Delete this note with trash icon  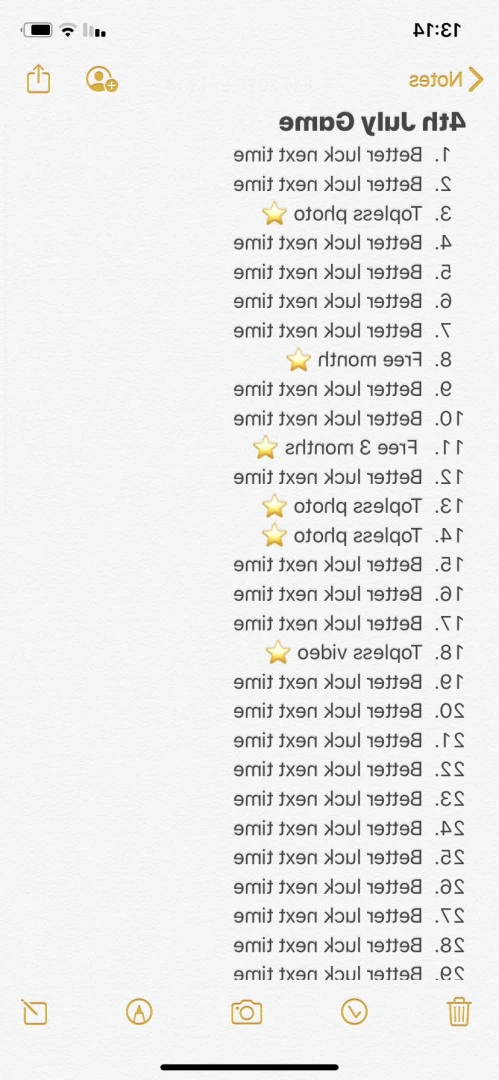pos(459,1012)
